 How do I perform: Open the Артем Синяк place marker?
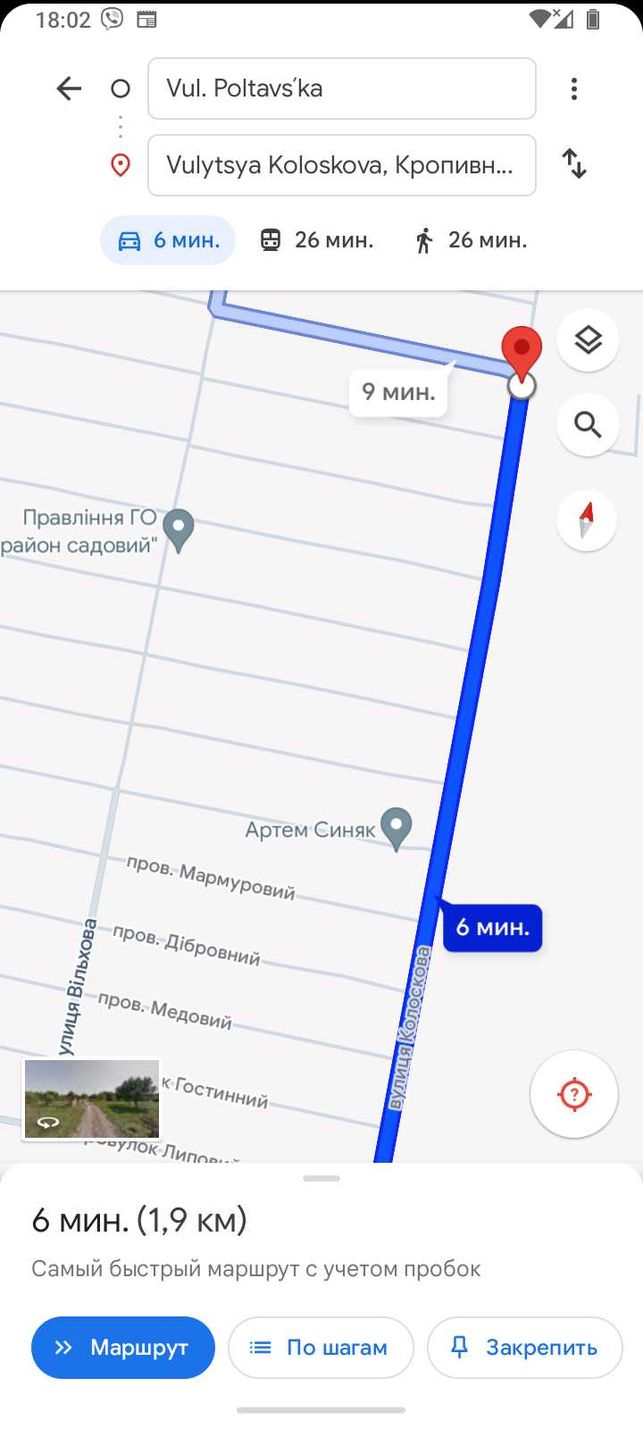pyautogui.click(x=397, y=828)
